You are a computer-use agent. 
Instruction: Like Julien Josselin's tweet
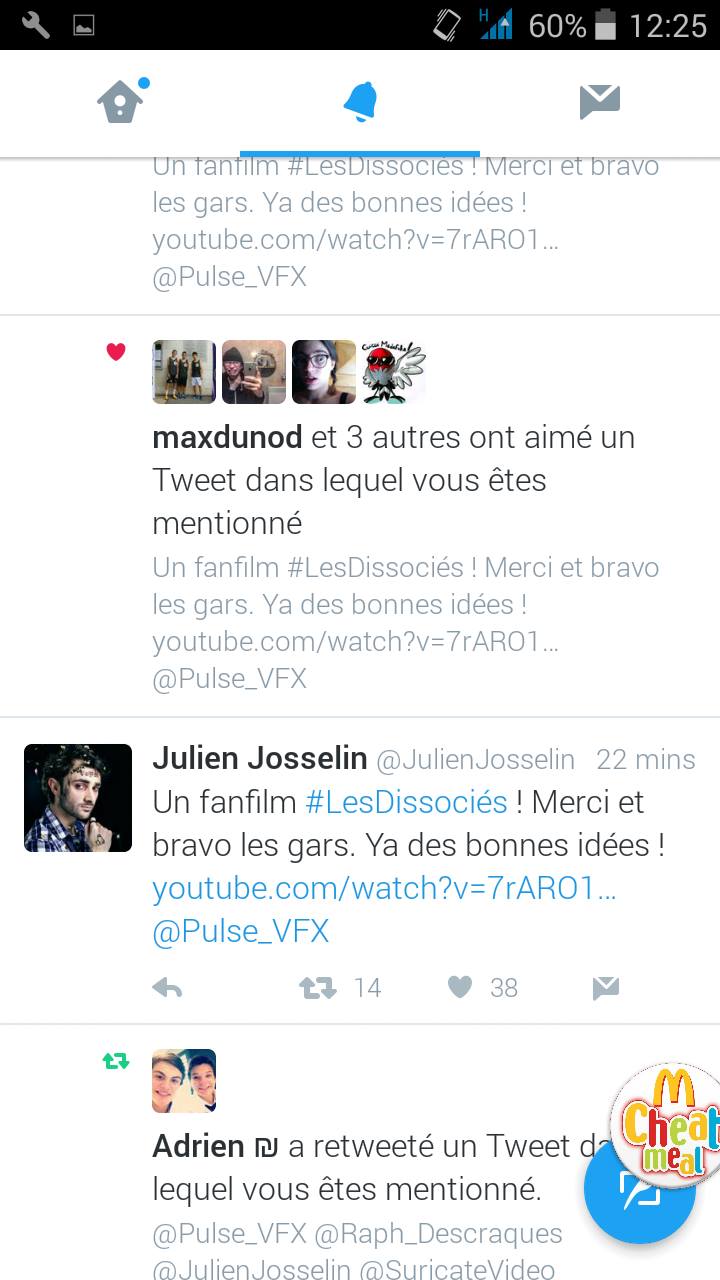point(460,988)
